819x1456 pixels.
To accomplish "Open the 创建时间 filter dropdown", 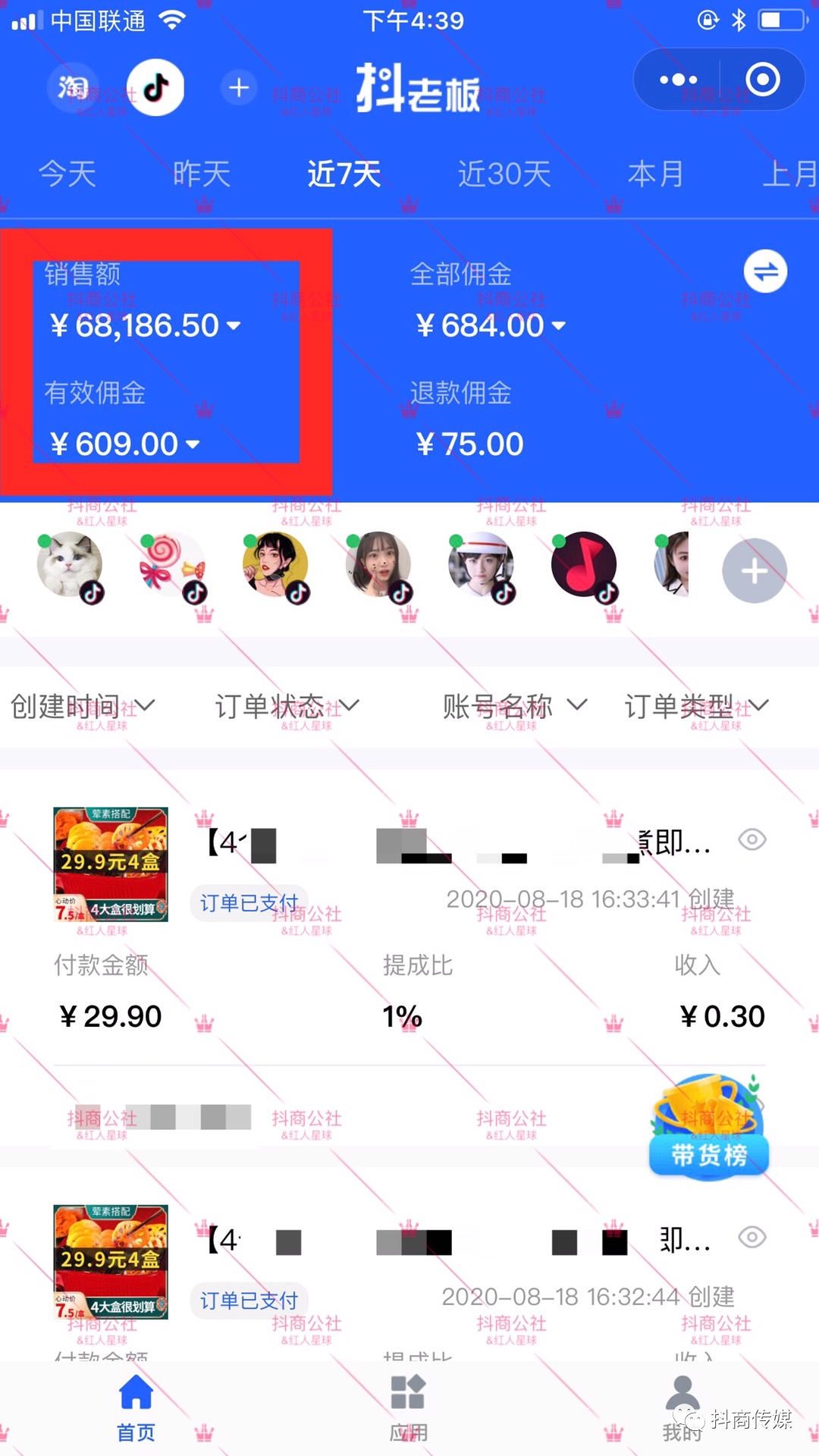I will point(82,706).
